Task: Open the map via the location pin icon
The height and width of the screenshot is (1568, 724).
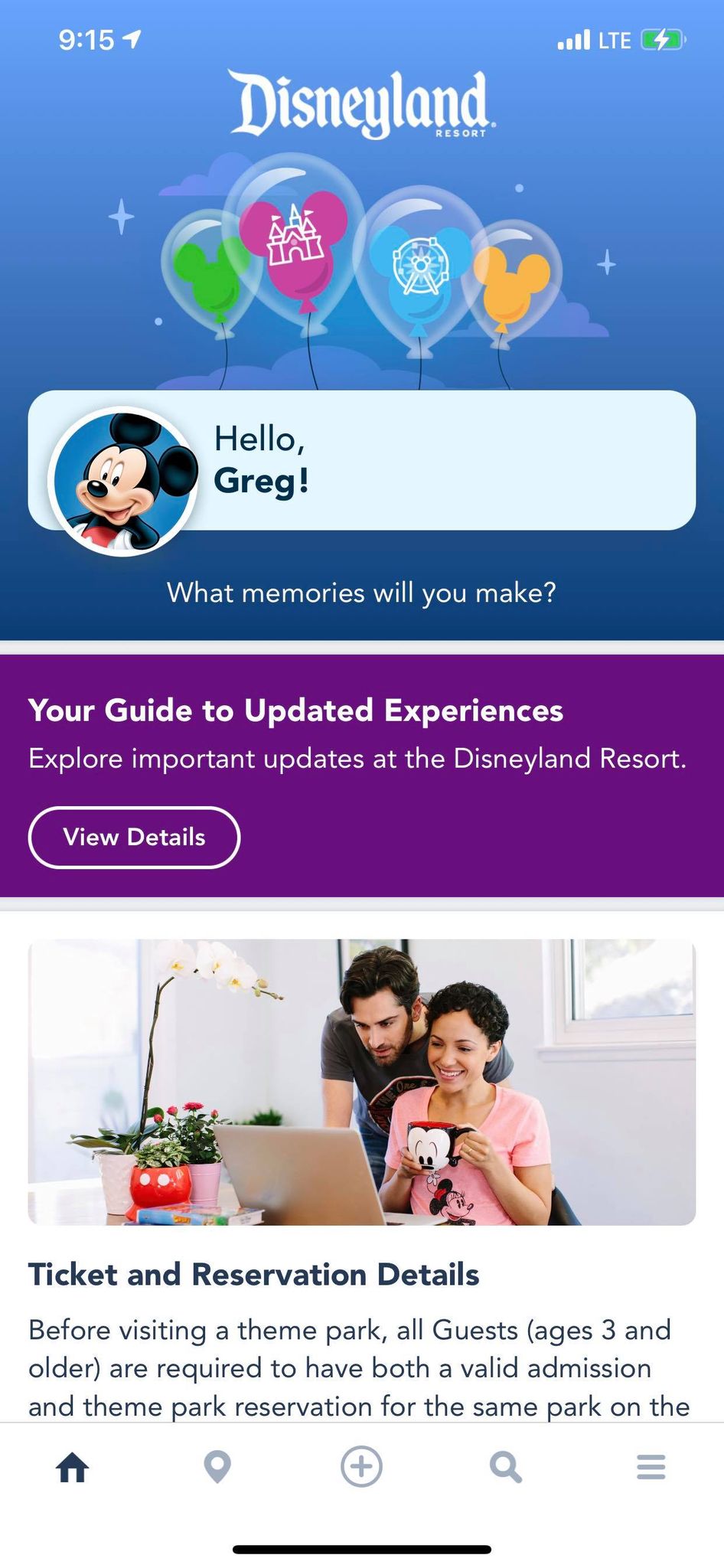Action: [x=217, y=1466]
